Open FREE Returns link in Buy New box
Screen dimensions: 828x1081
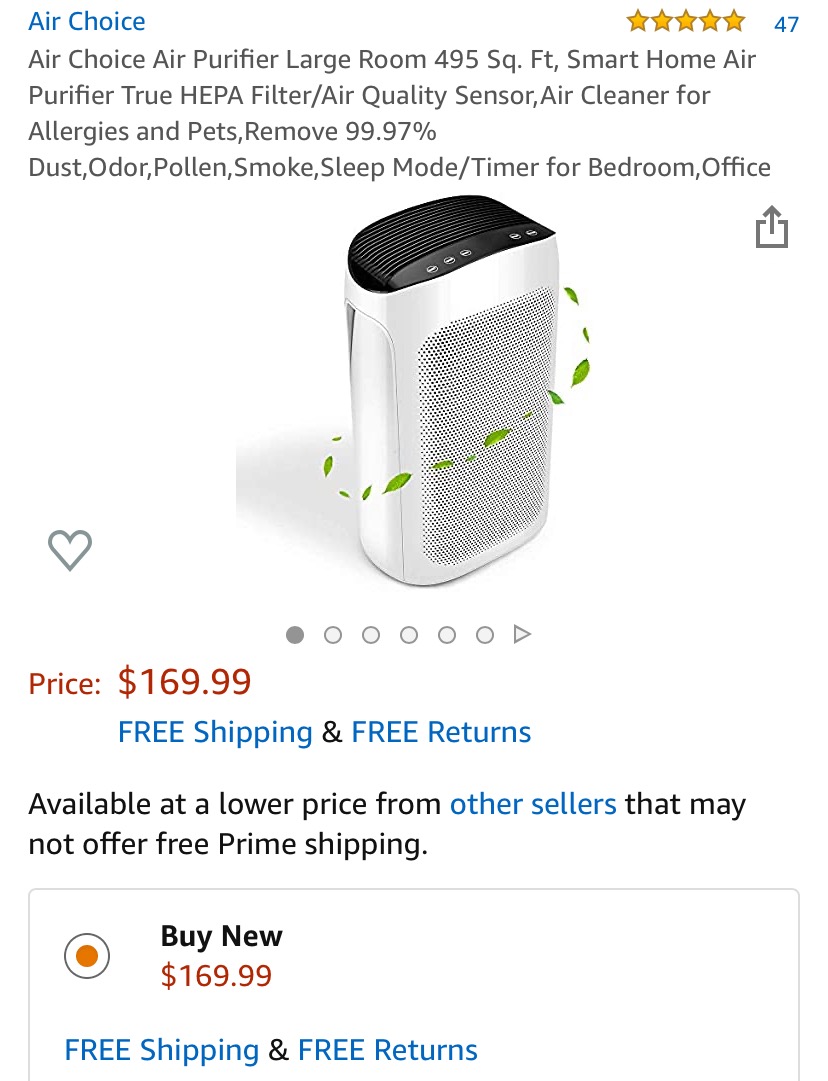click(387, 1050)
